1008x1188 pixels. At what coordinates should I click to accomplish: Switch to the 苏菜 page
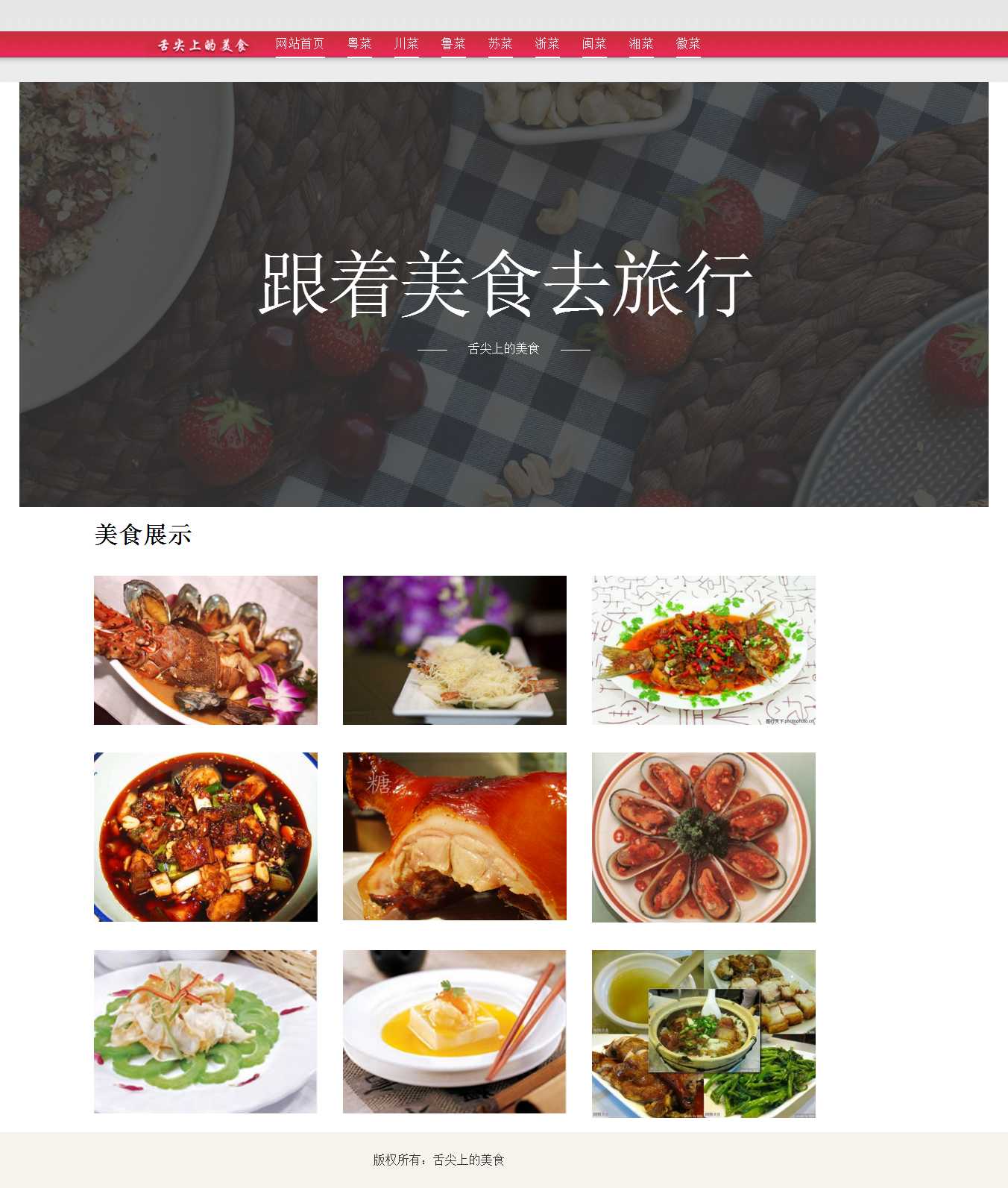pos(500,44)
